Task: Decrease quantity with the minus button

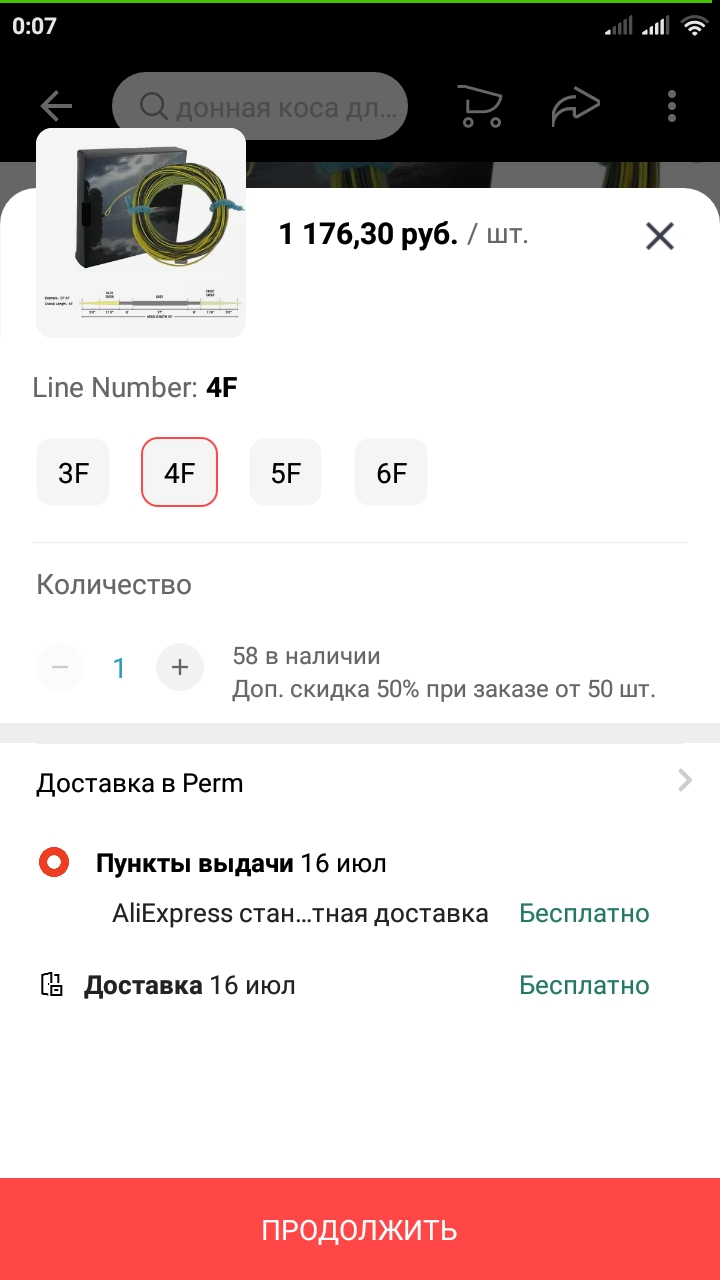Action: (60, 667)
